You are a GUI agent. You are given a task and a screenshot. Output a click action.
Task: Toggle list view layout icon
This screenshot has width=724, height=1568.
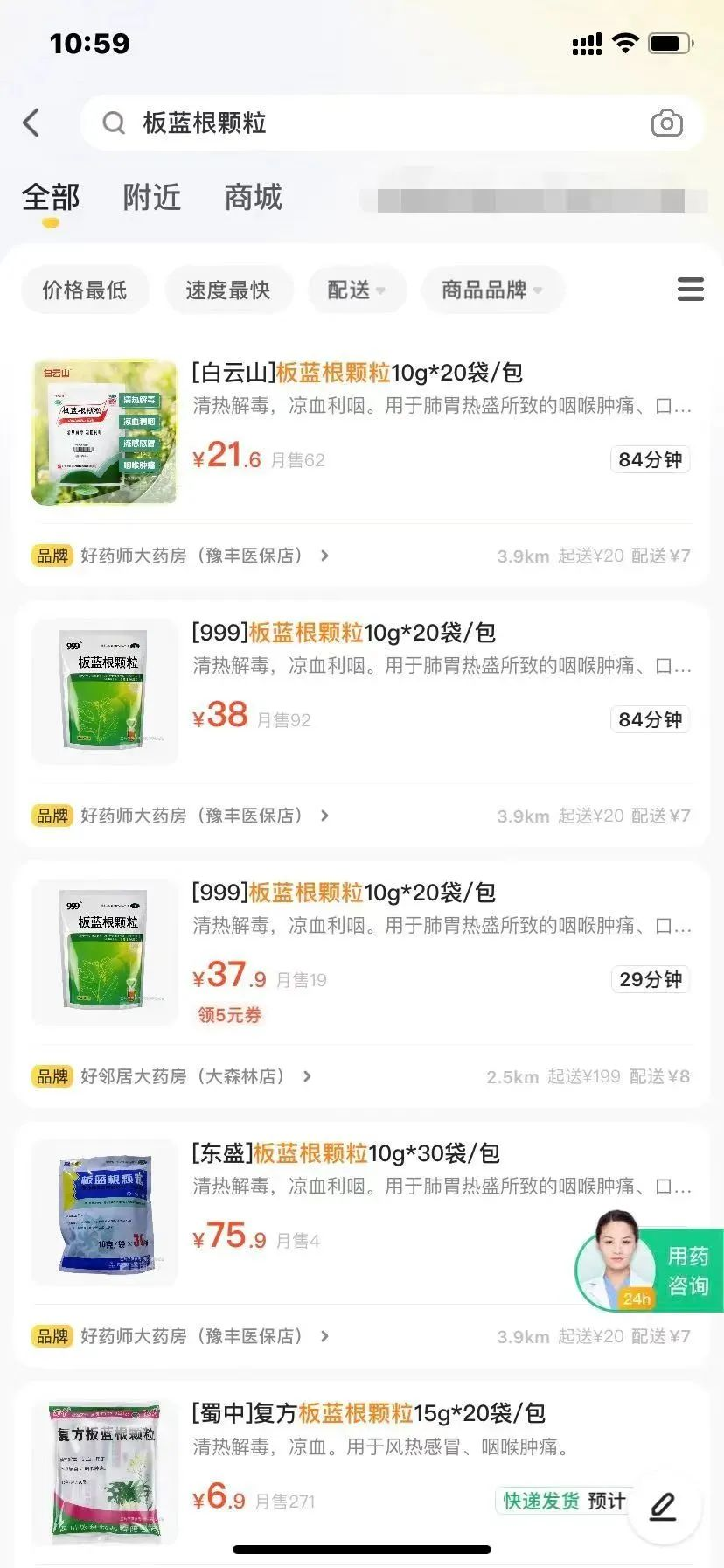click(x=690, y=290)
